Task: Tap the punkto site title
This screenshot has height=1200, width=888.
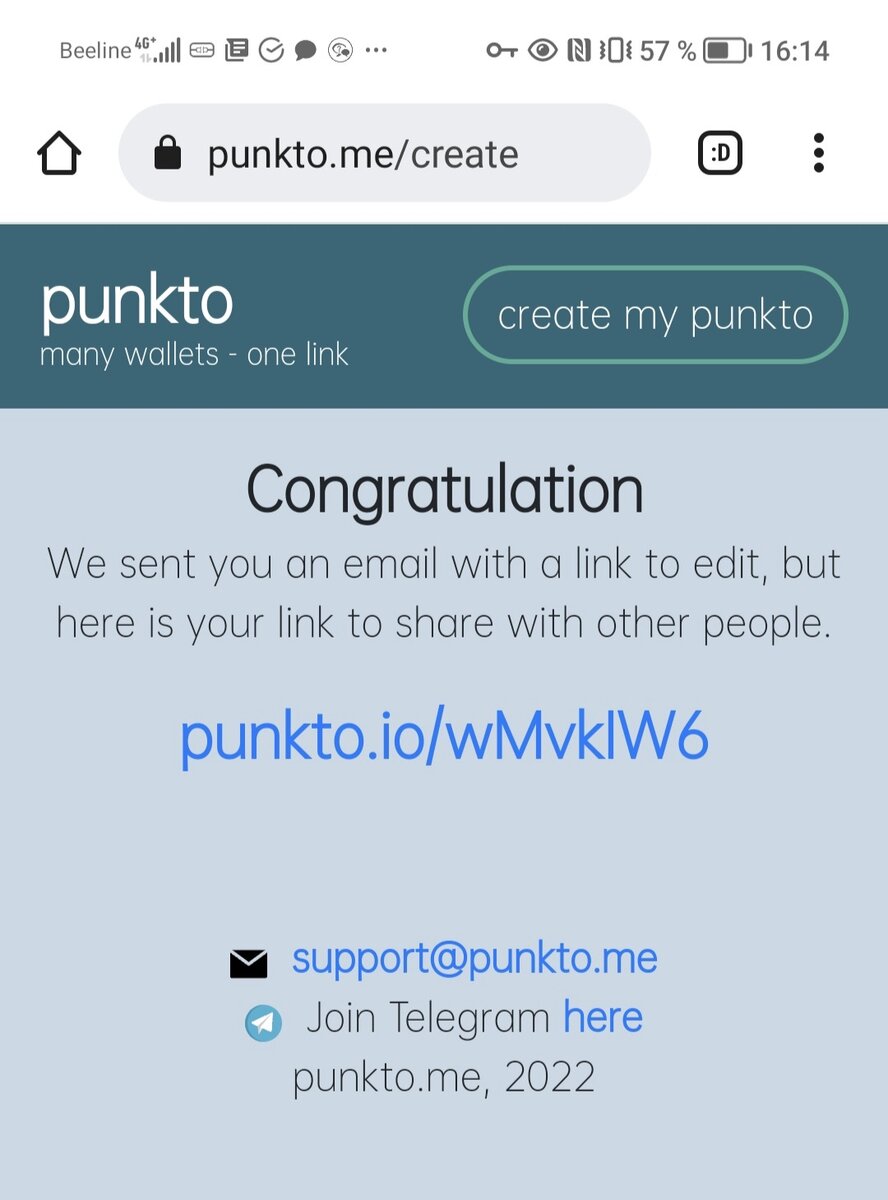Action: (x=137, y=301)
